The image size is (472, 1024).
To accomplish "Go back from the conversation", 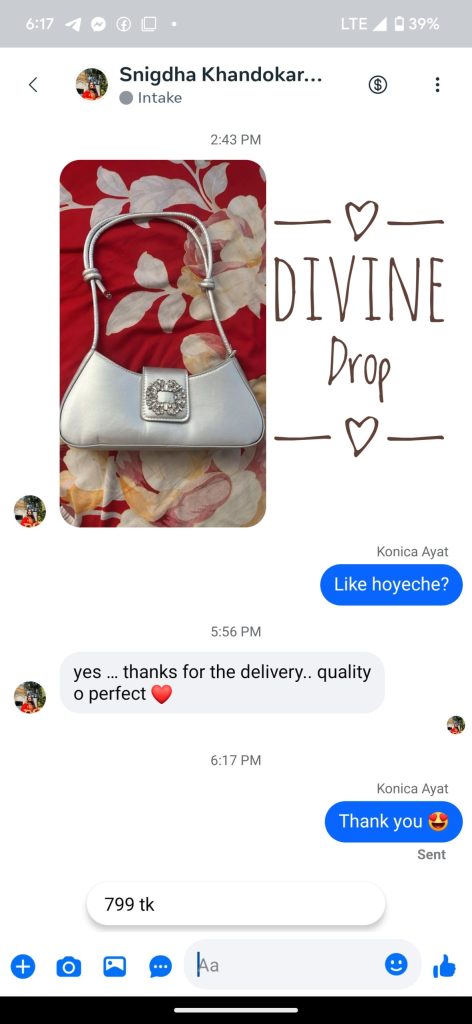I will tap(33, 84).
